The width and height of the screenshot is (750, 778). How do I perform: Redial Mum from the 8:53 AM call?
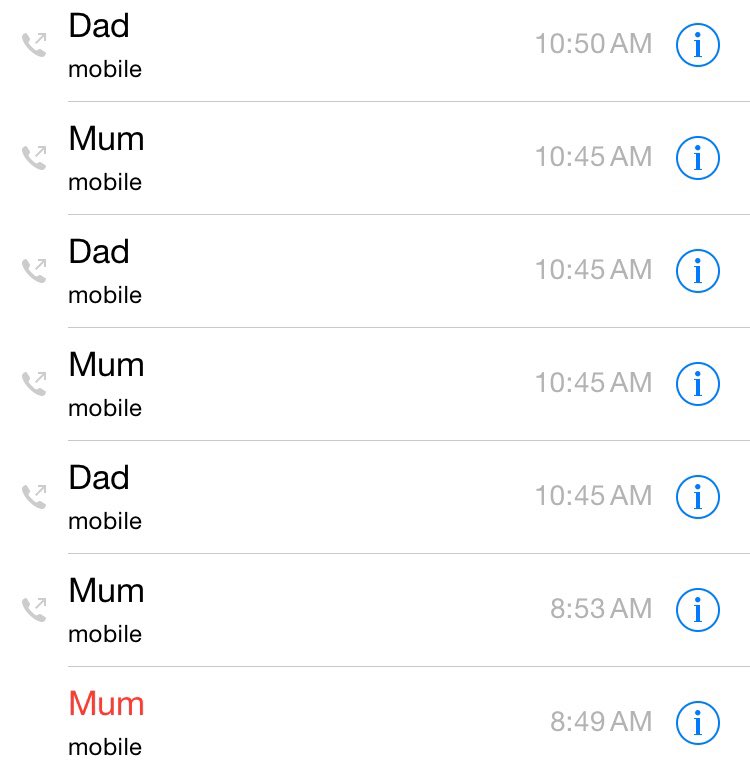pyautogui.click(x=300, y=609)
